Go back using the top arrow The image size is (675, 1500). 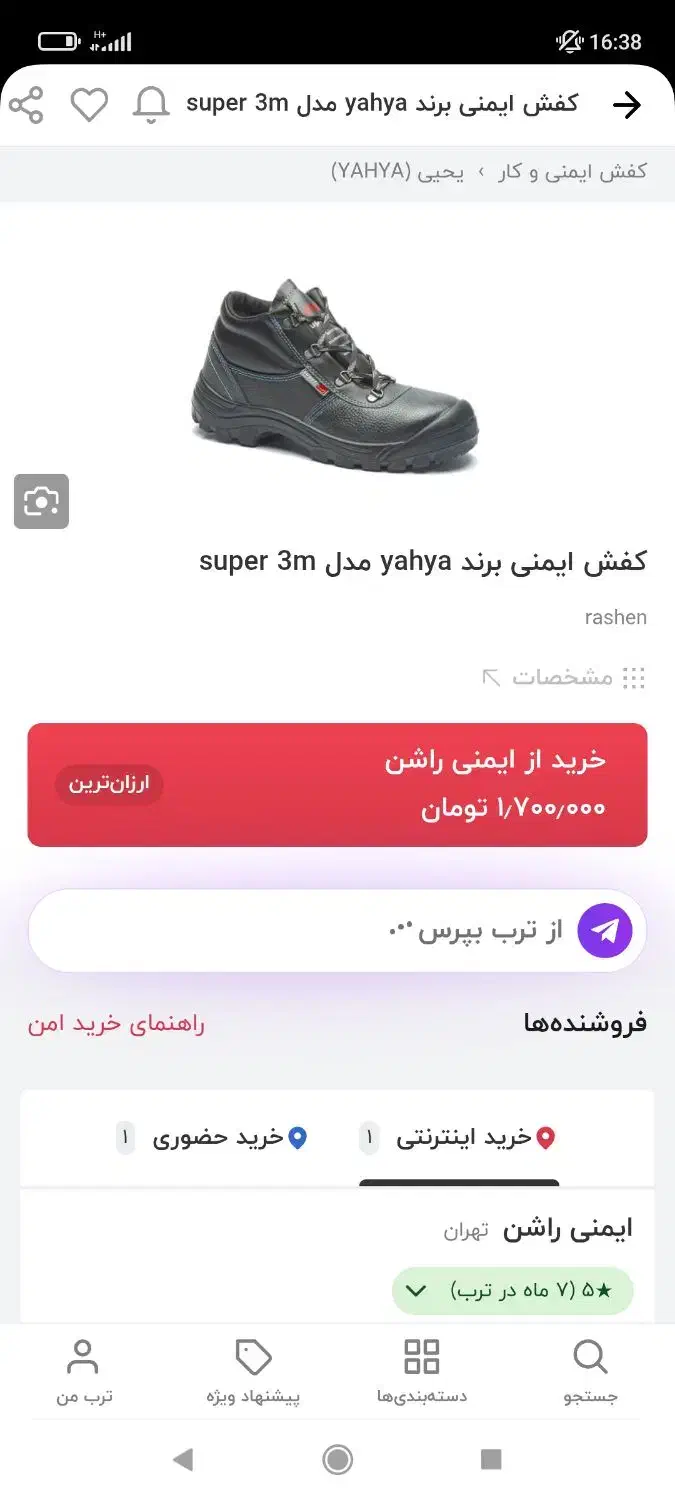(627, 105)
